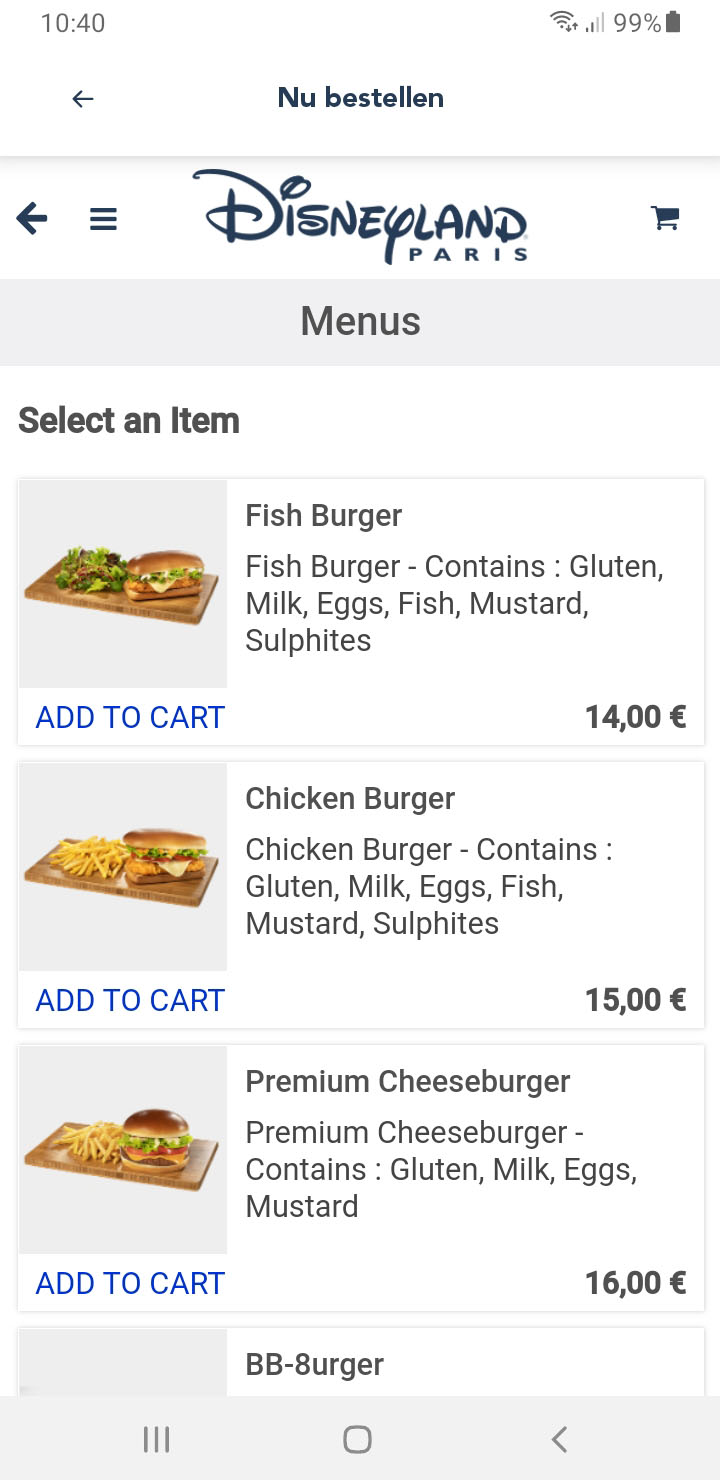Tap the back arrow beside Nu bestellen
The image size is (720, 1480).
[x=83, y=98]
